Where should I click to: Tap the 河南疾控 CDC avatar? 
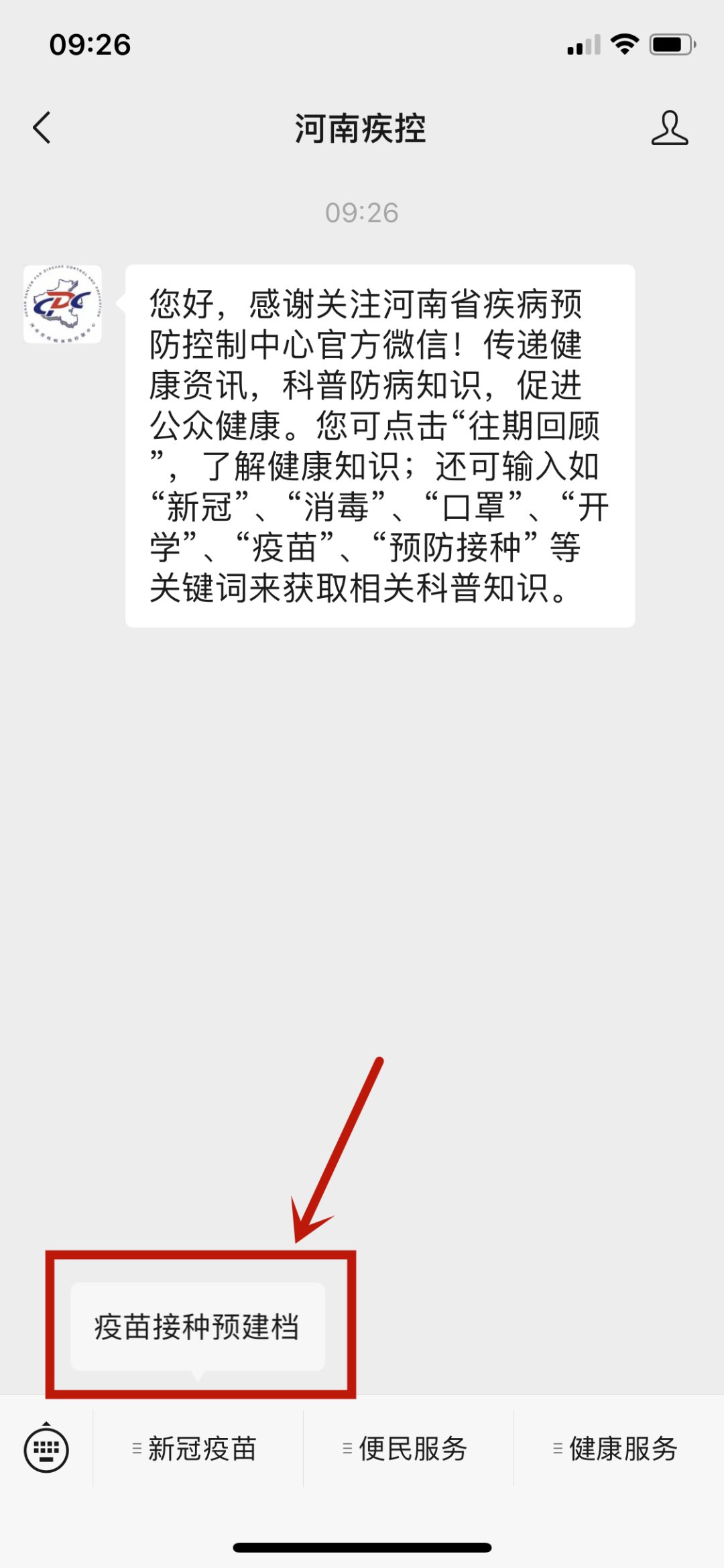(63, 304)
